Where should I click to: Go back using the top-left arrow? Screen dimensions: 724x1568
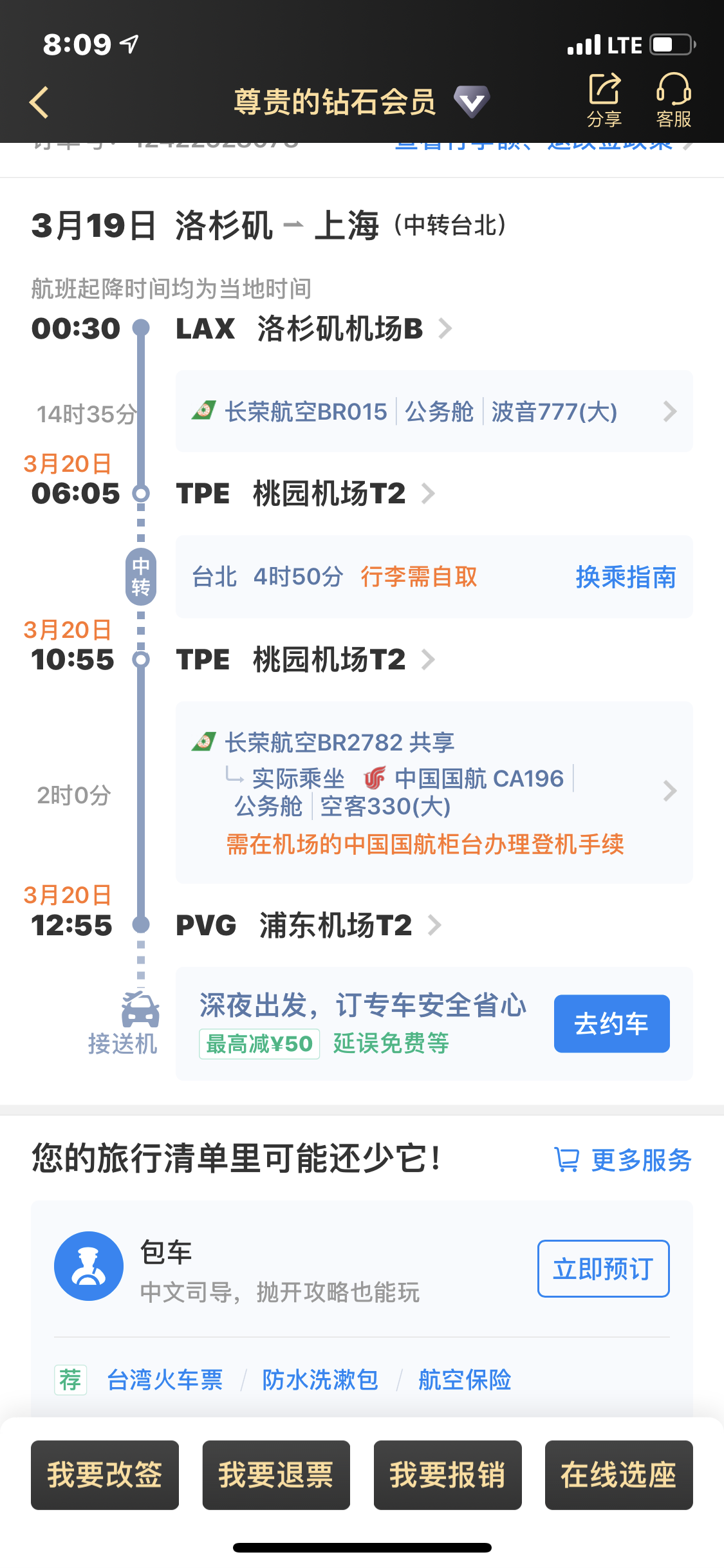[40, 102]
